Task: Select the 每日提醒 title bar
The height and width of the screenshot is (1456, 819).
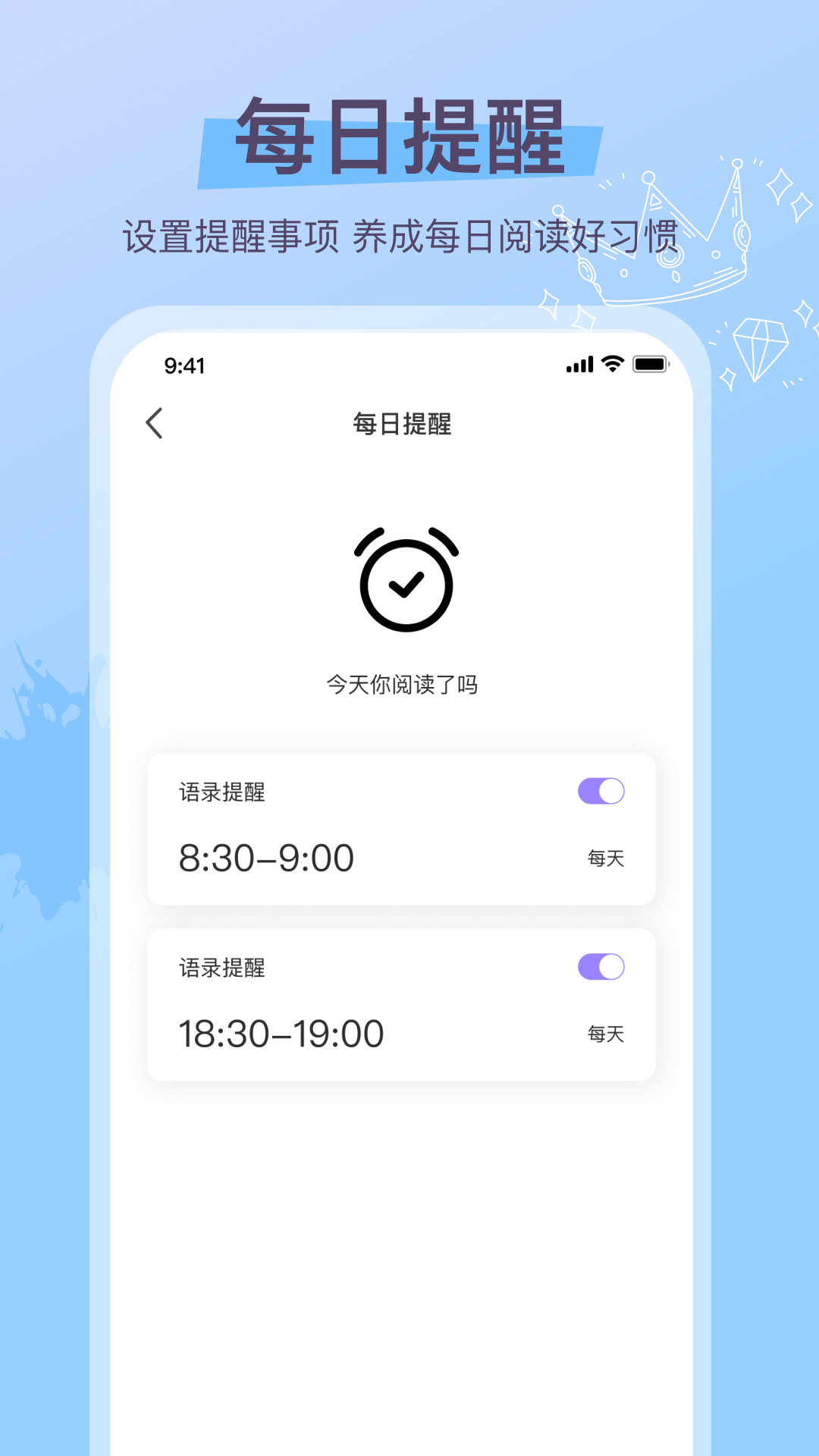Action: click(x=400, y=423)
